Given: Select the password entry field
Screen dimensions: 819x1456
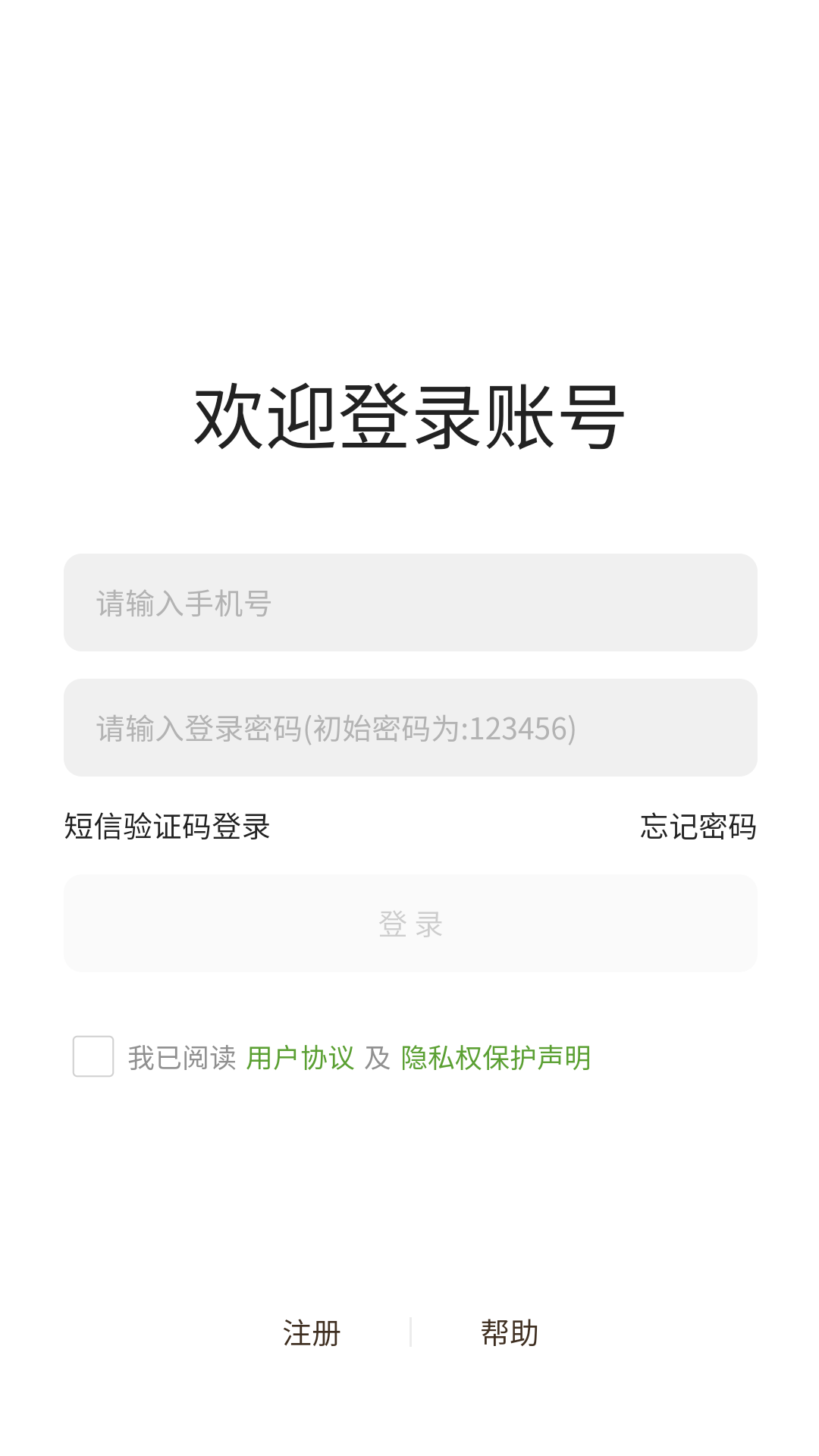Looking at the screenshot, I should point(409,728).
